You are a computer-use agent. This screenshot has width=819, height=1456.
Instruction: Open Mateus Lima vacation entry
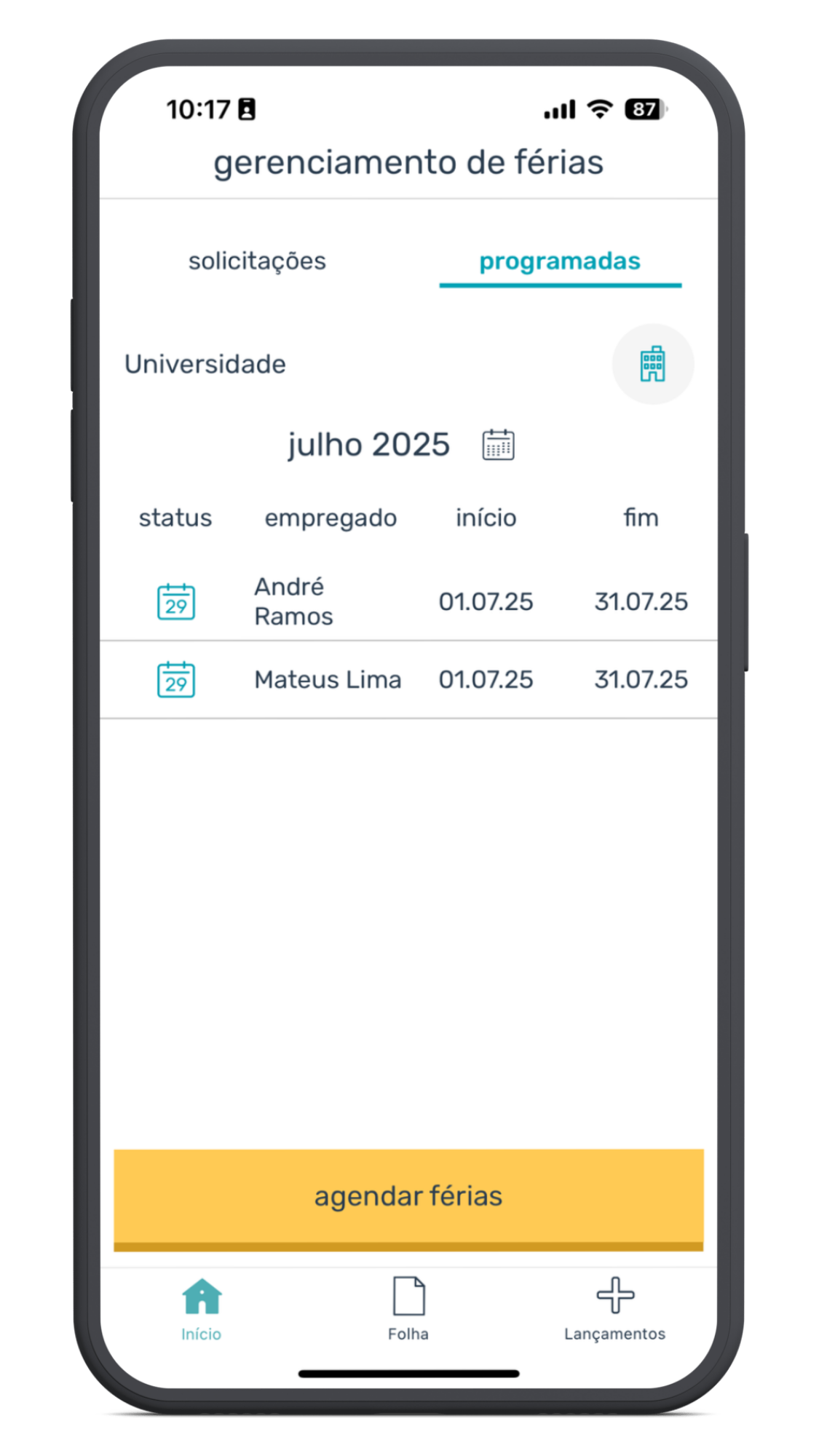pyautogui.click(x=408, y=680)
